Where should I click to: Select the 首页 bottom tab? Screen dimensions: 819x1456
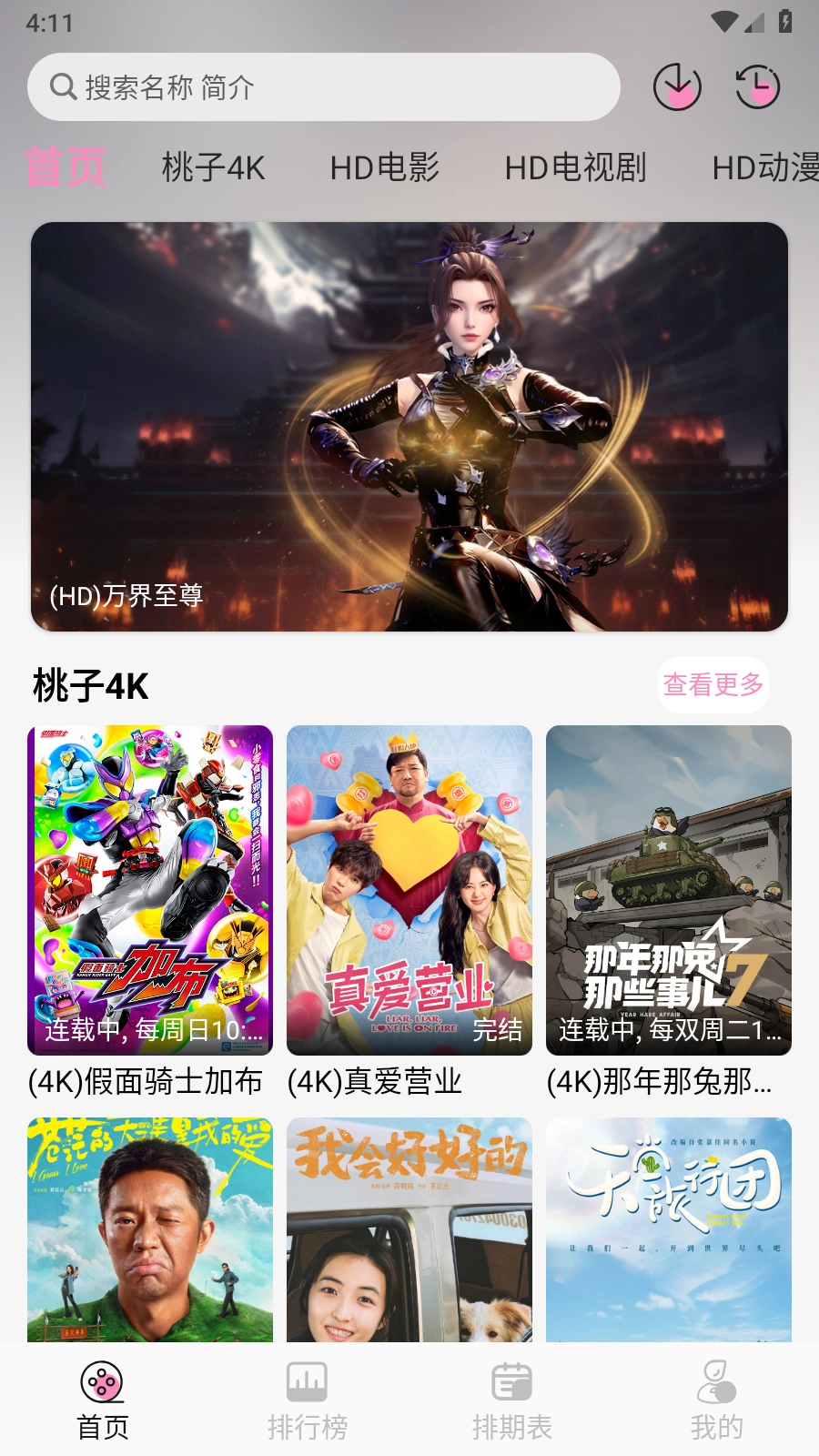[103, 1400]
